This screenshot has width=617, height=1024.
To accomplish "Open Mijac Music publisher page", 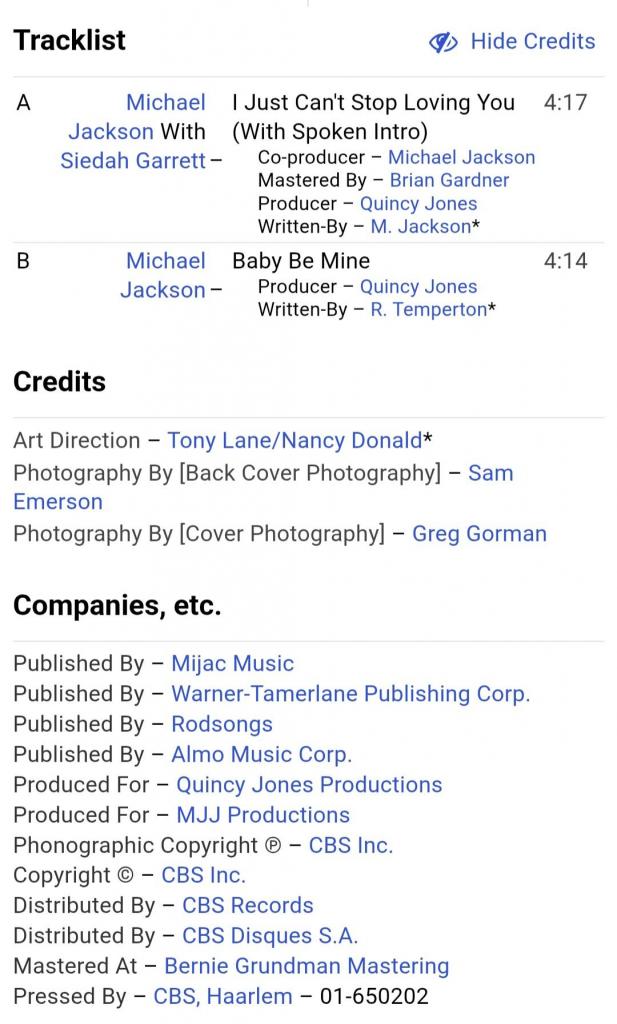I will pos(232,664).
